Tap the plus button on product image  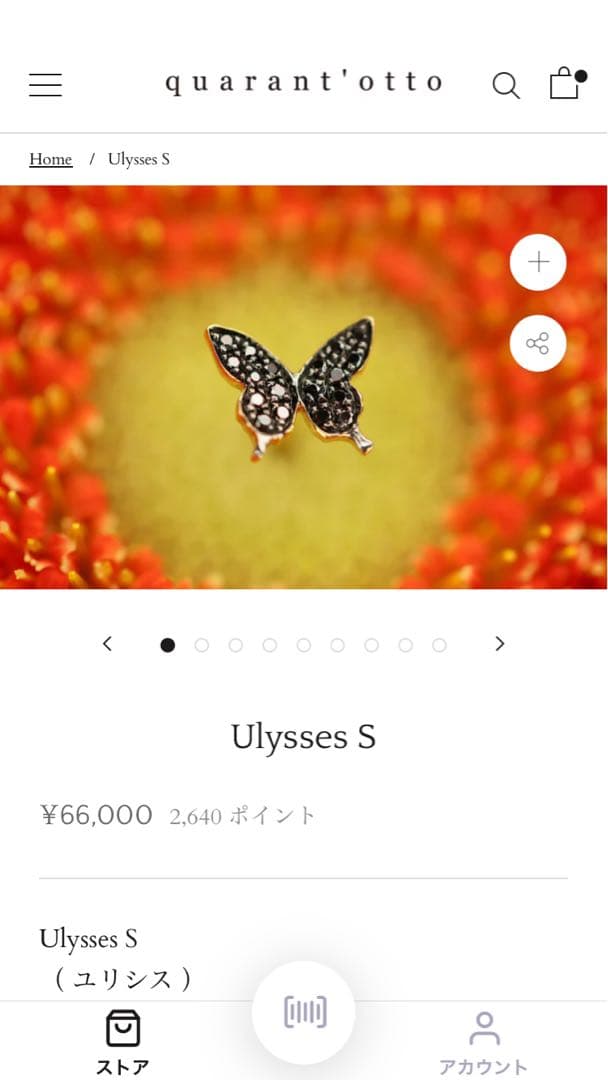coord(538,263)
